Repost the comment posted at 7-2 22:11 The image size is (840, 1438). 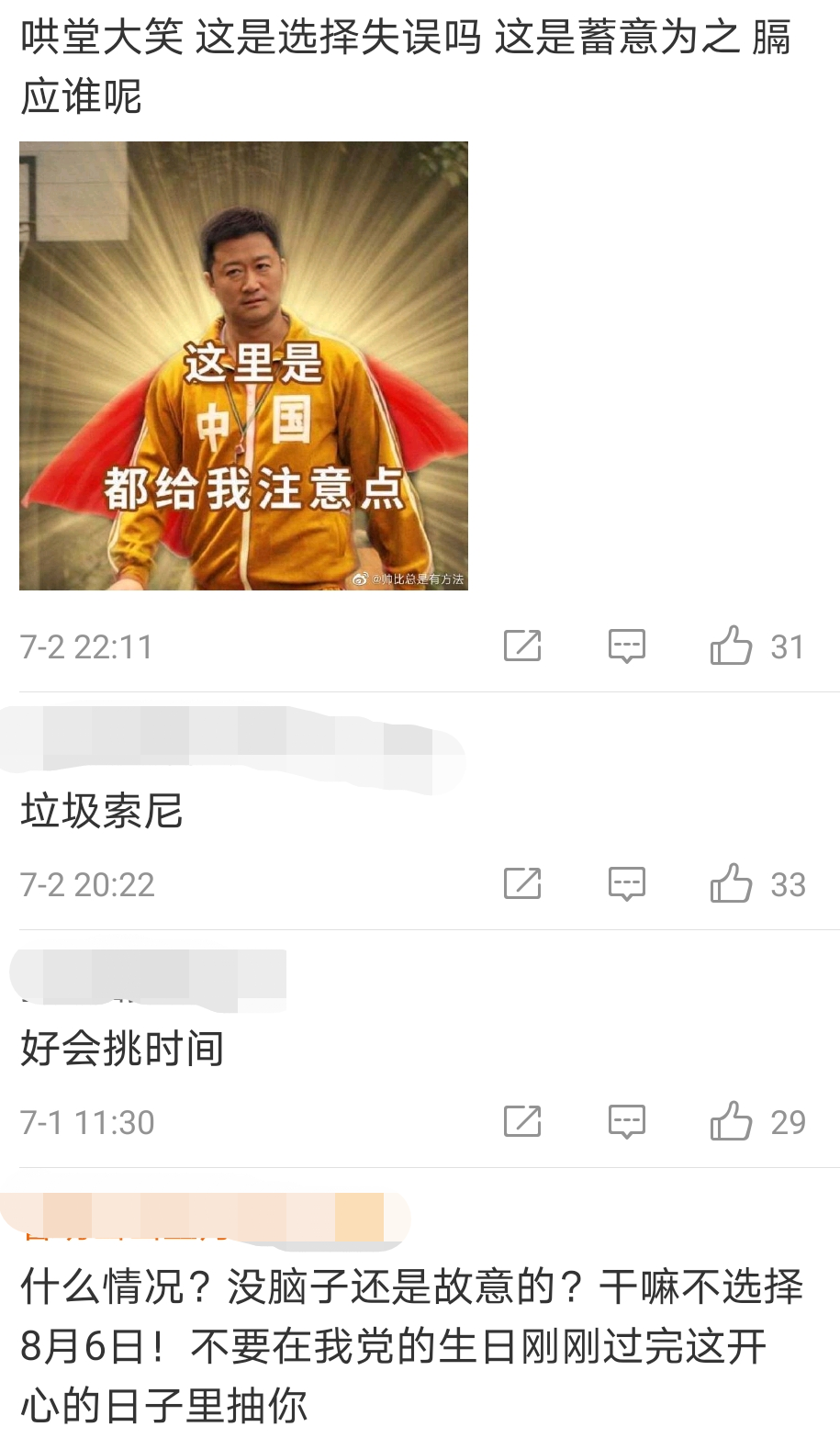[522, 646]
